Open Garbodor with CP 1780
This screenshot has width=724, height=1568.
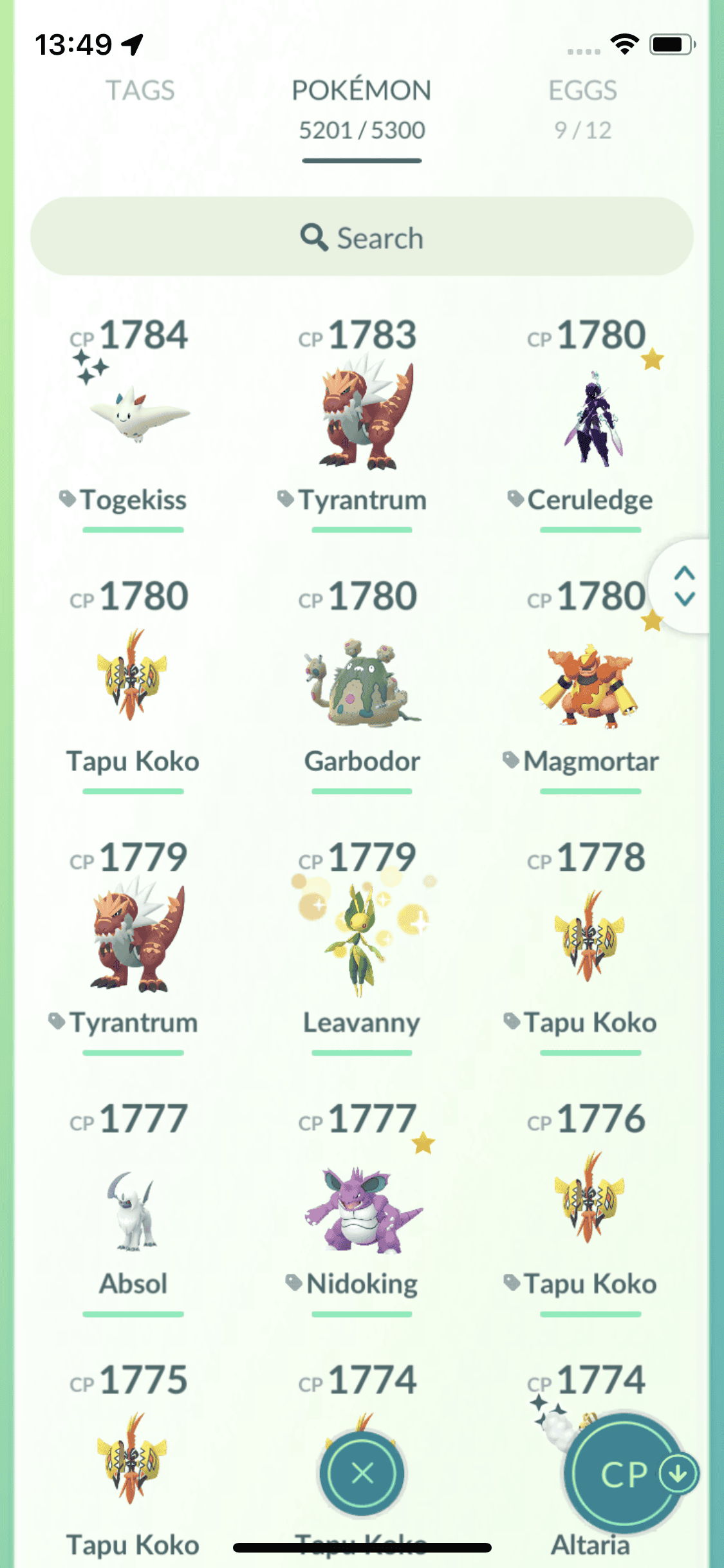point(362,682)
